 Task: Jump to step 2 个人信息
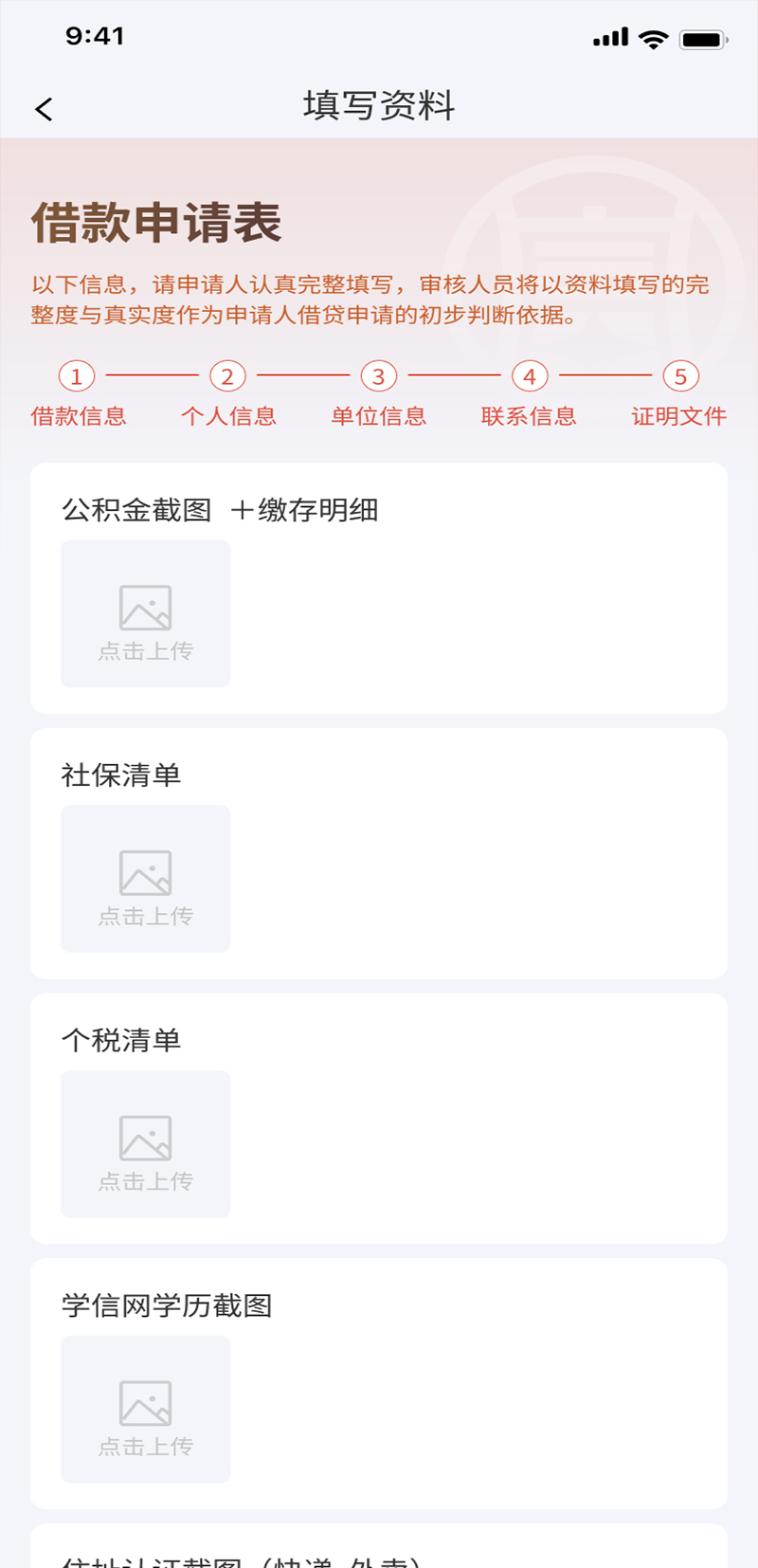point(228,394)
